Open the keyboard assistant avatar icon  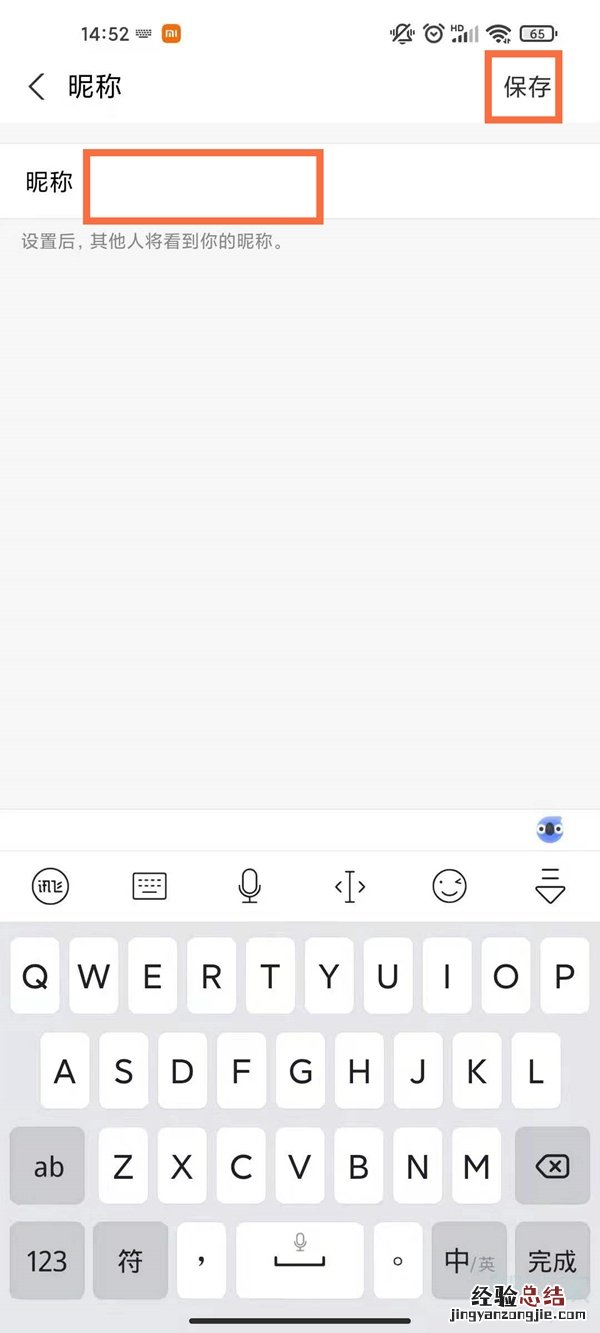coord(550,829)
